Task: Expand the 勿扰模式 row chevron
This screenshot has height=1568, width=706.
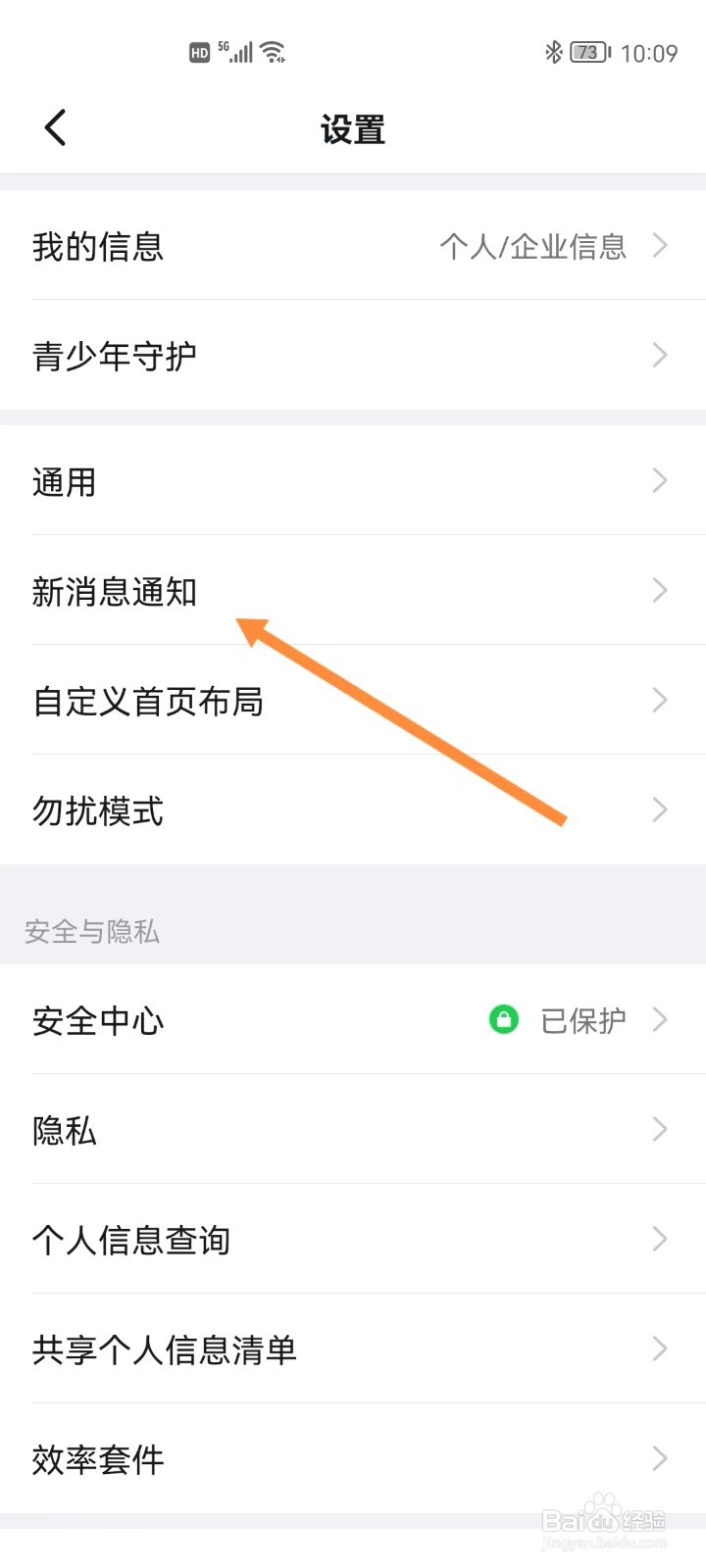Action: point(659,810)
